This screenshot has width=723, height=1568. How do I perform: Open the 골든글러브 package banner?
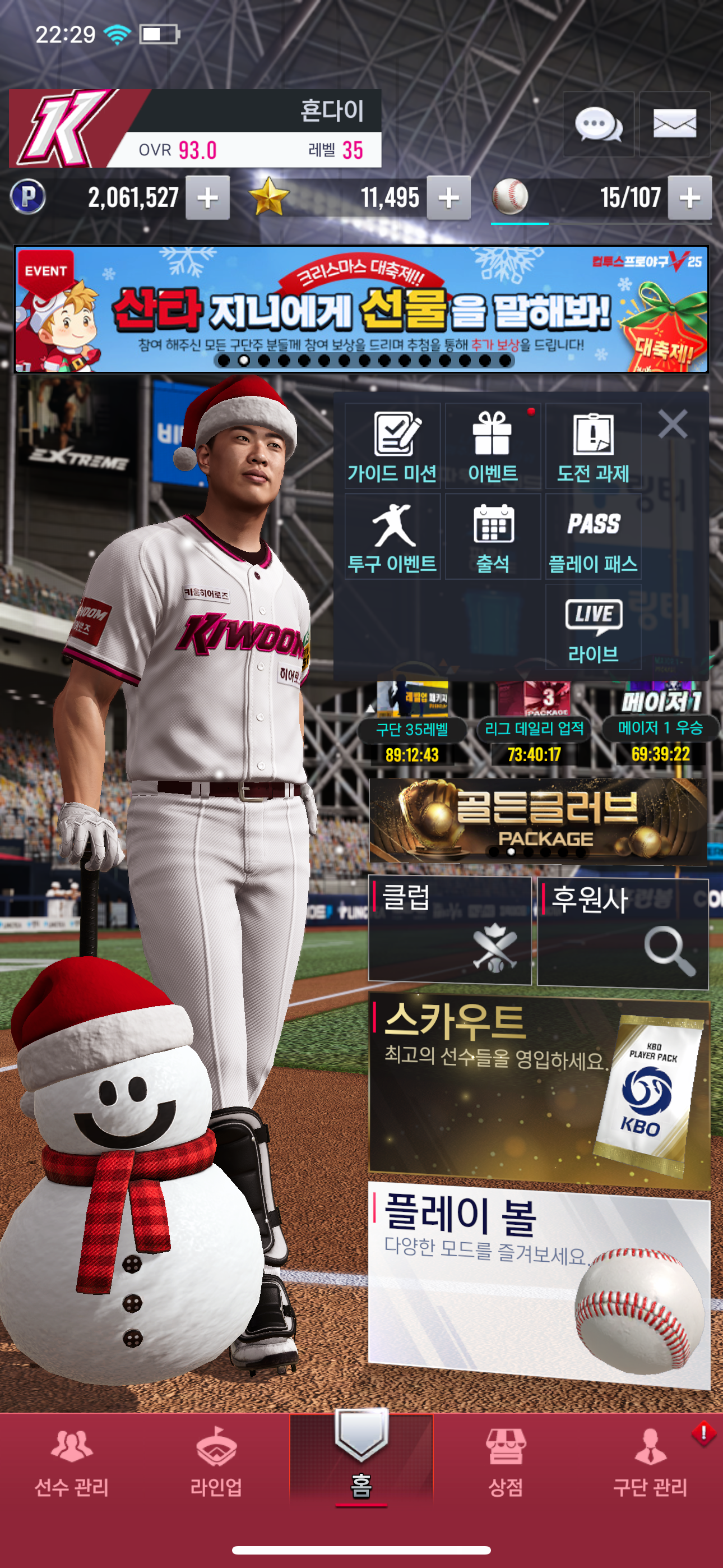point(538,820)
